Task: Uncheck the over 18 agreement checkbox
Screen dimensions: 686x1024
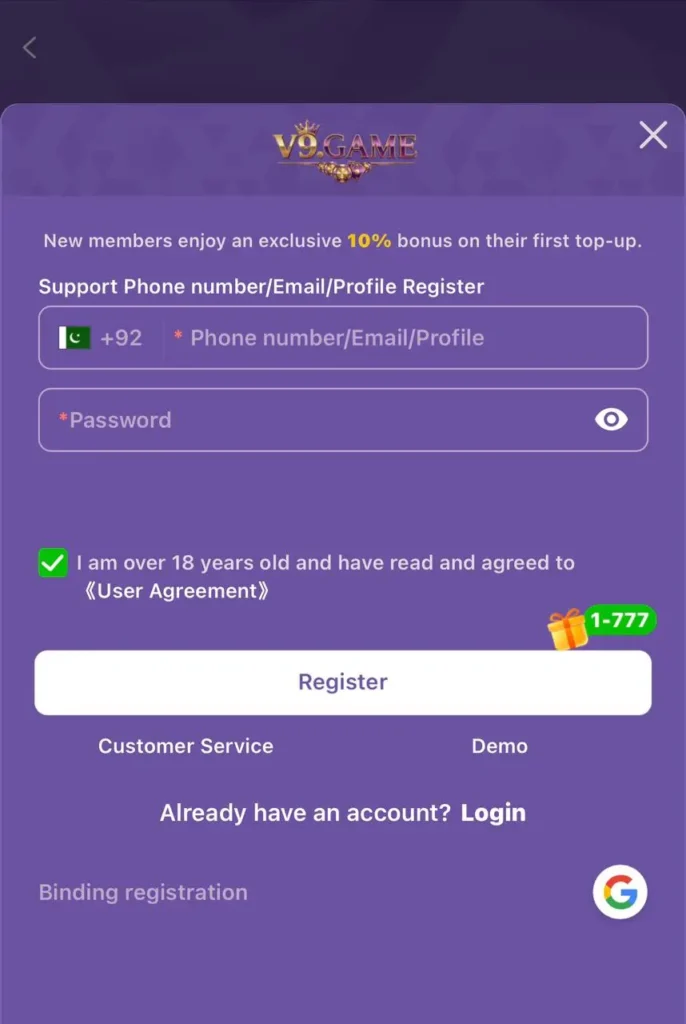Action: coord(52,563)
